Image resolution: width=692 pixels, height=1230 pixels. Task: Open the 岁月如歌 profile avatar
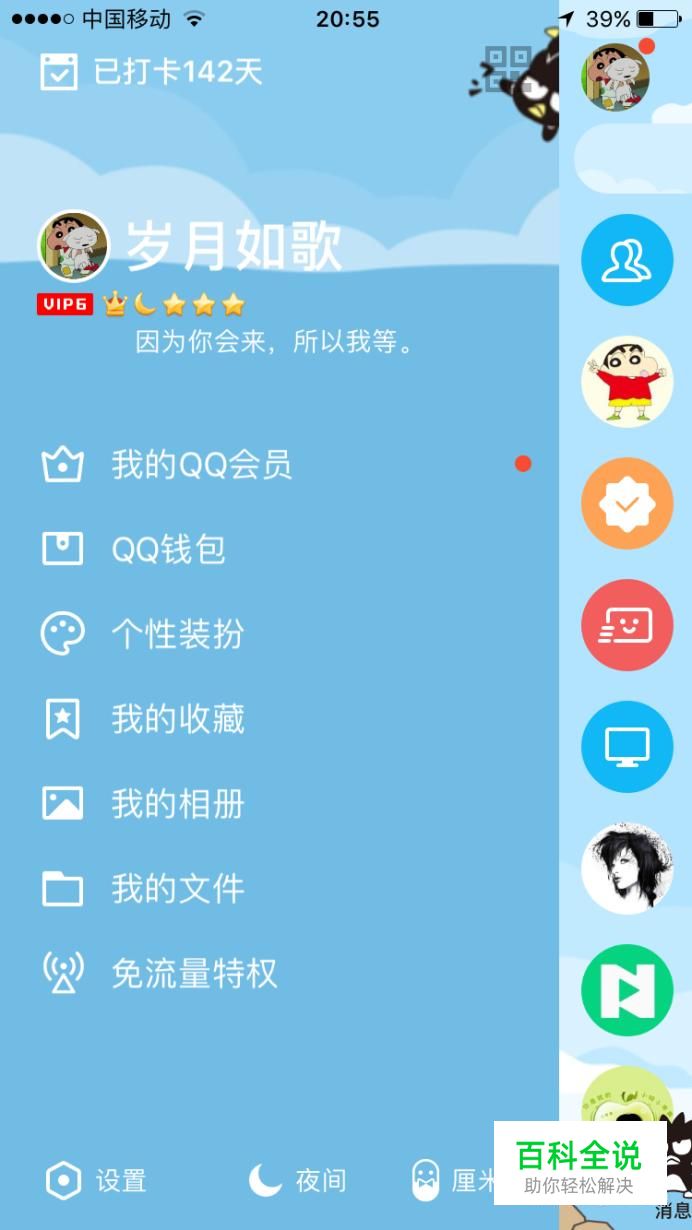73,246
